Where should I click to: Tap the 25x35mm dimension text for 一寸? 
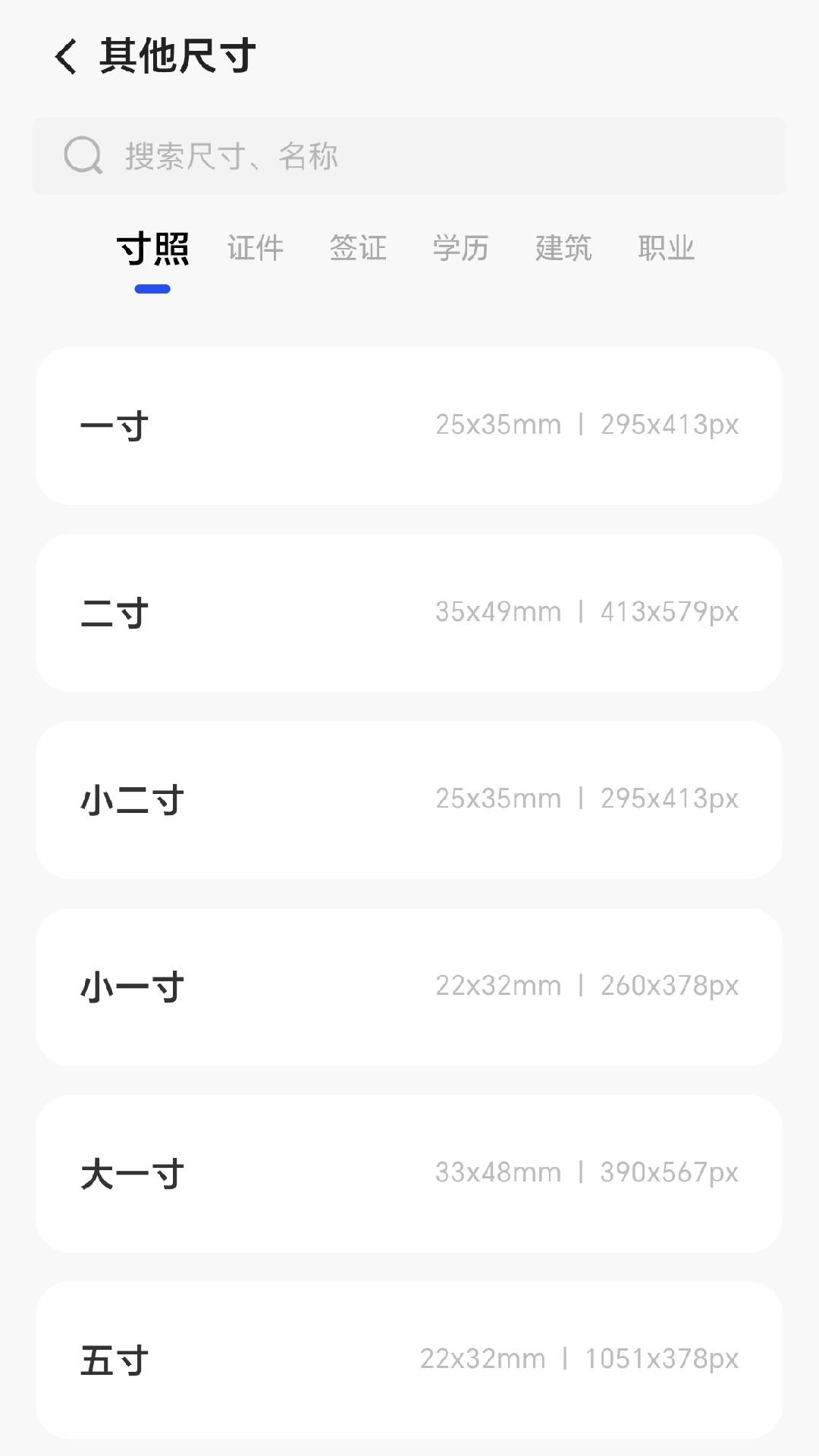coord(497,425)
